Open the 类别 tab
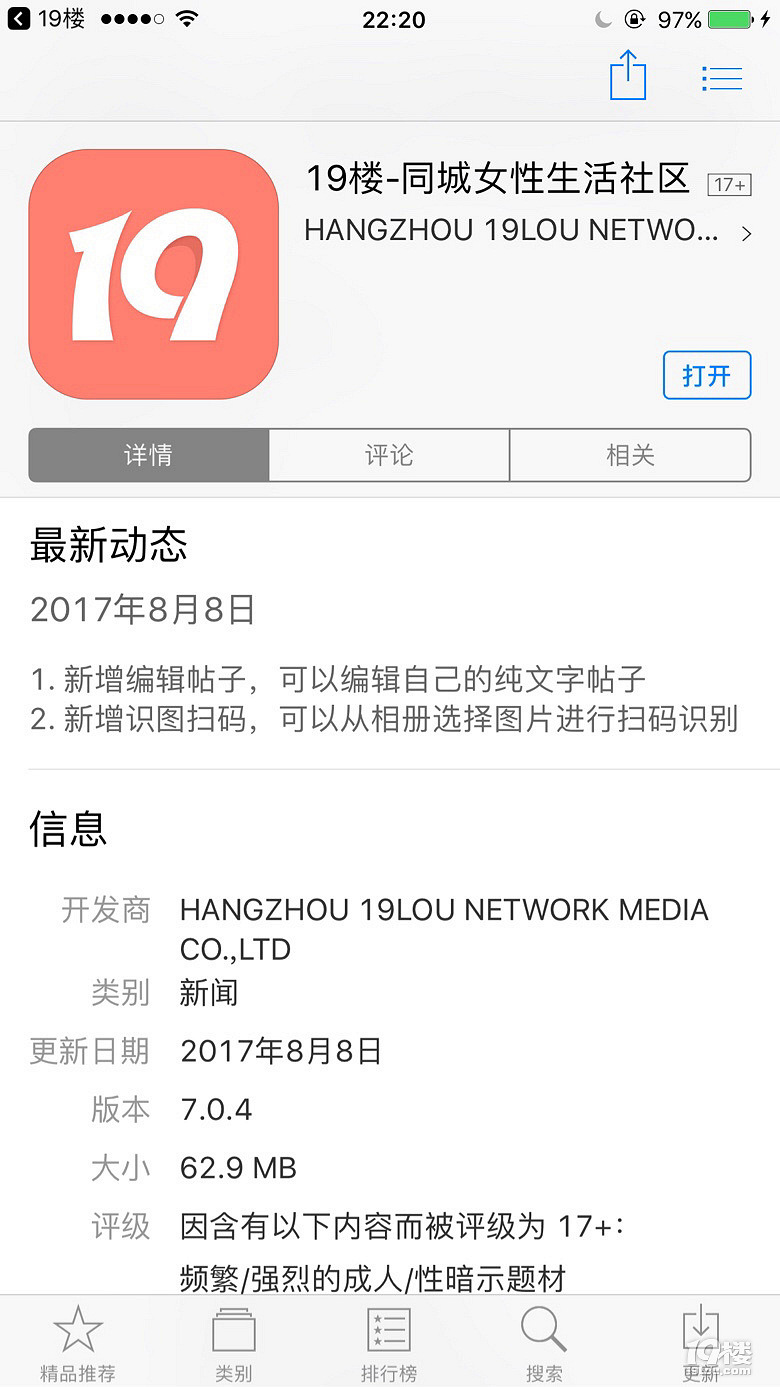The height and width of the screenshot is (1387, 780). pyautogui.click(x=234, y=1343)
